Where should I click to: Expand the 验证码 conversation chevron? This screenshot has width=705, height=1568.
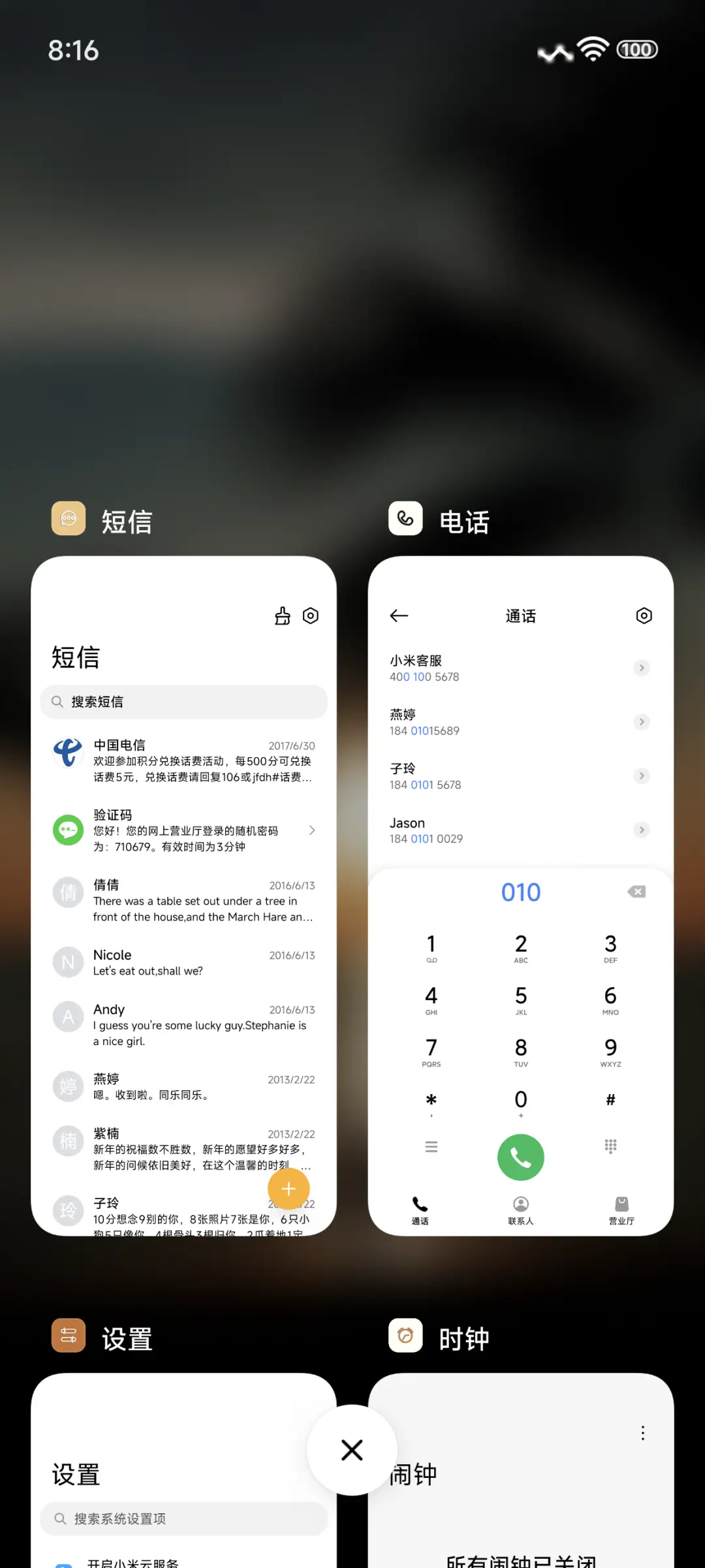click(311, 830)
